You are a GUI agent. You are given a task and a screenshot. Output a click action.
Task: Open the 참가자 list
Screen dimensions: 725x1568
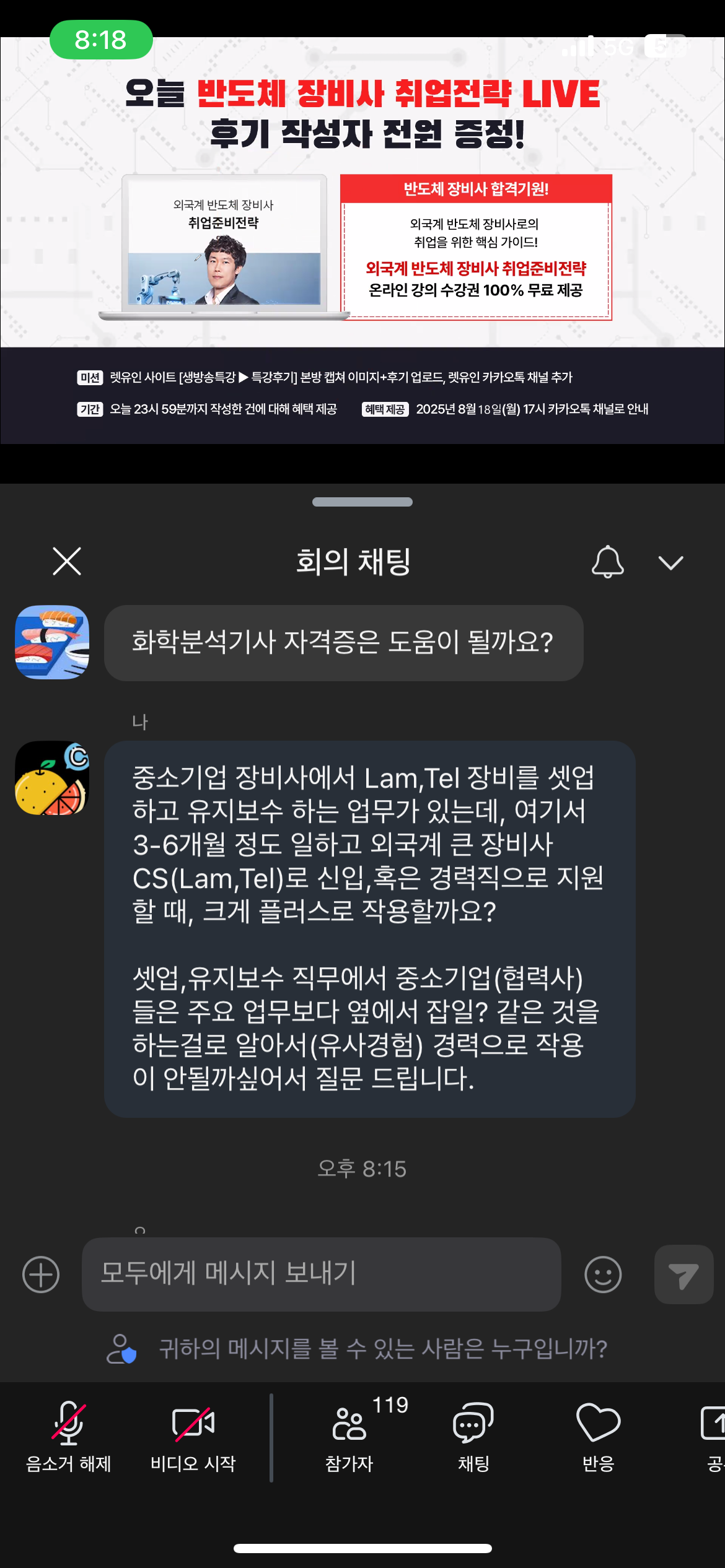click(x=349, y=1437)
